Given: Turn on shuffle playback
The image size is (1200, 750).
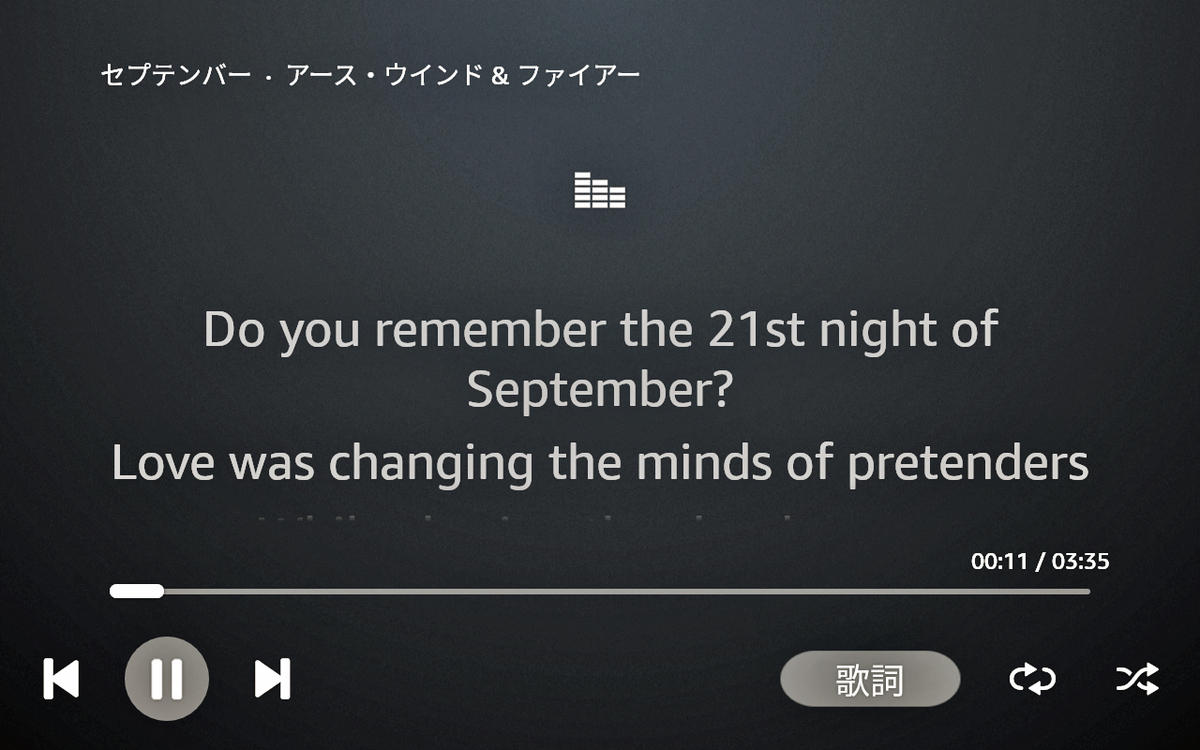Looking at the screenshot, I should (x=1137, y=680).
